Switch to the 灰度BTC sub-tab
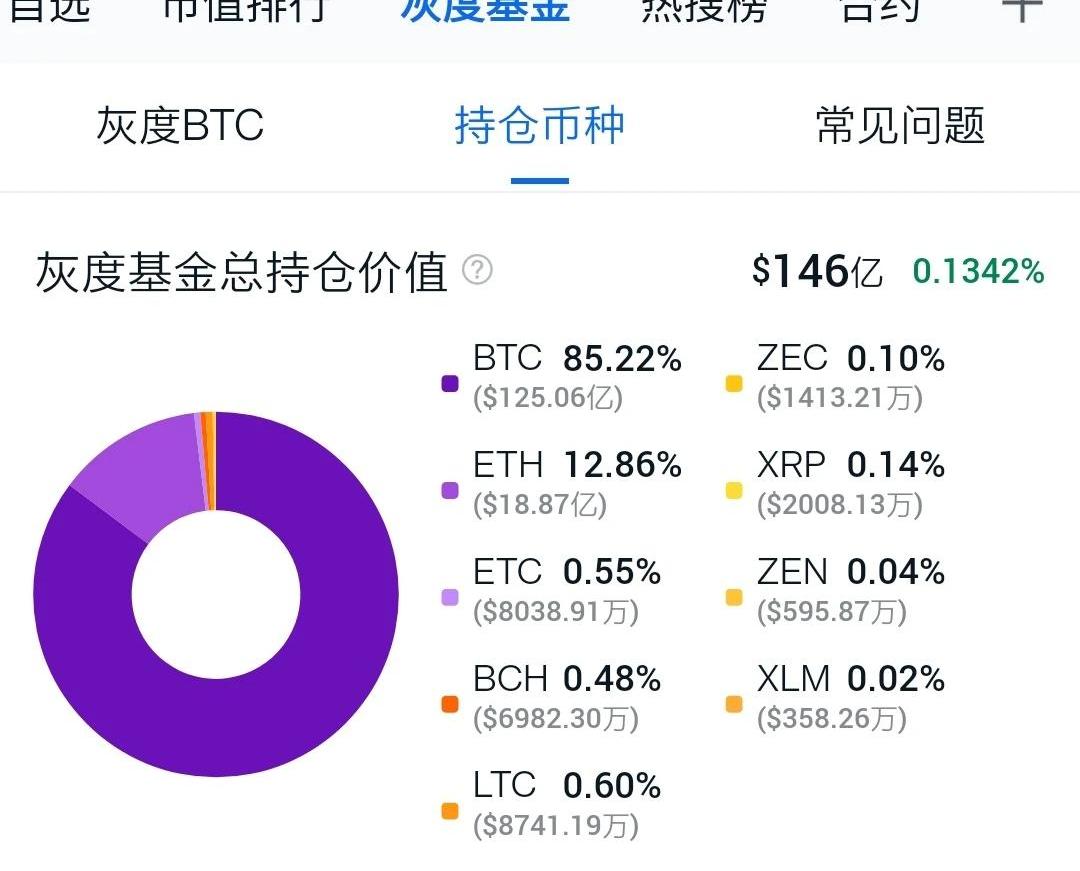 point(180,126)
